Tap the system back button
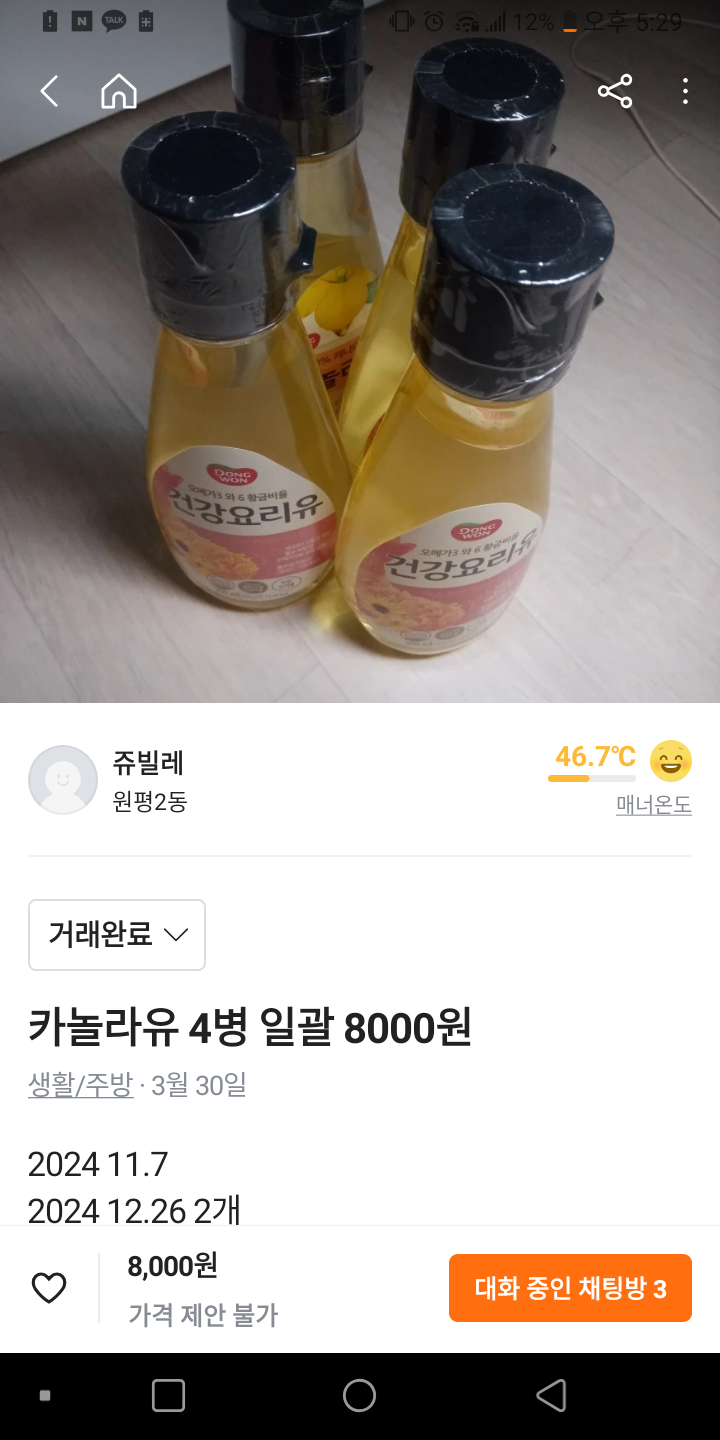Image resolution: width=720 pixels, height=1440 pixels. point(551,1396)
